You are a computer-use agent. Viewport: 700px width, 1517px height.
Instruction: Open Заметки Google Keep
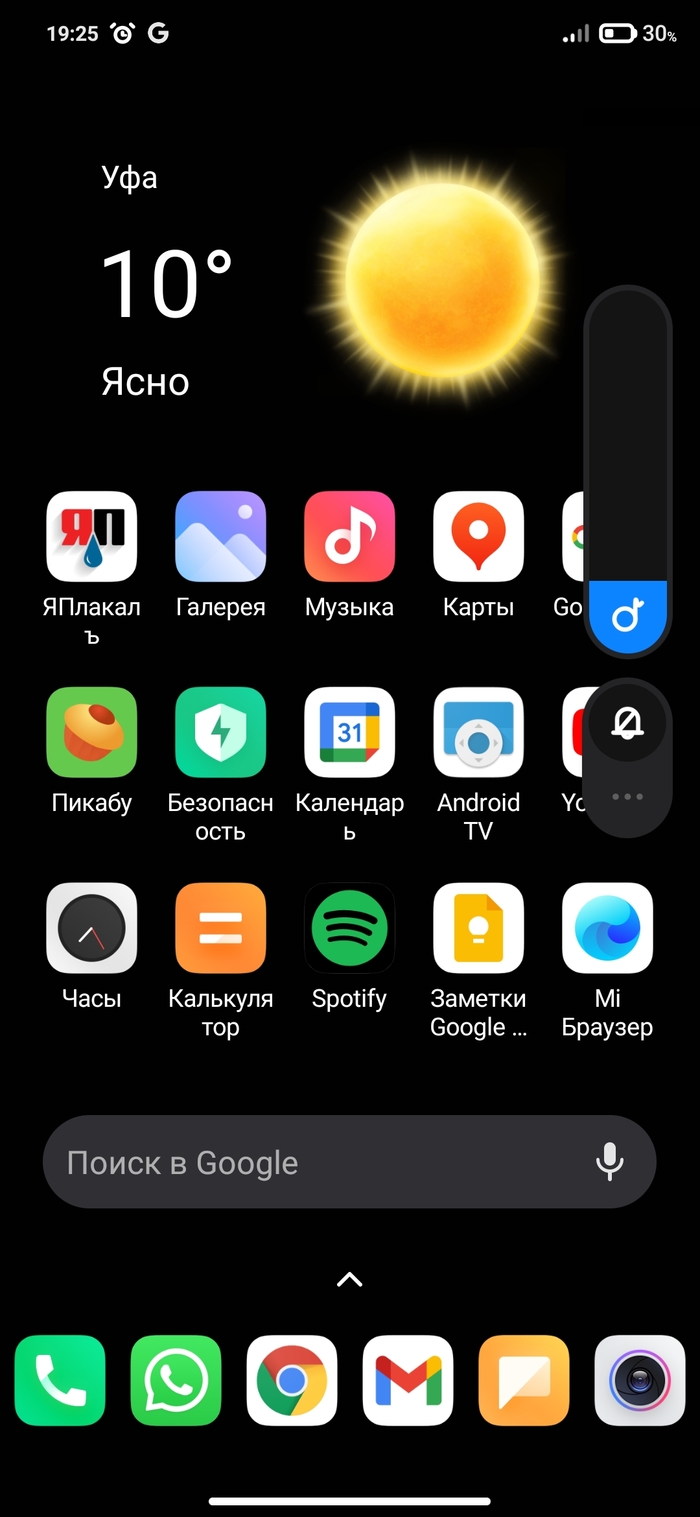[x=478, y=928]
